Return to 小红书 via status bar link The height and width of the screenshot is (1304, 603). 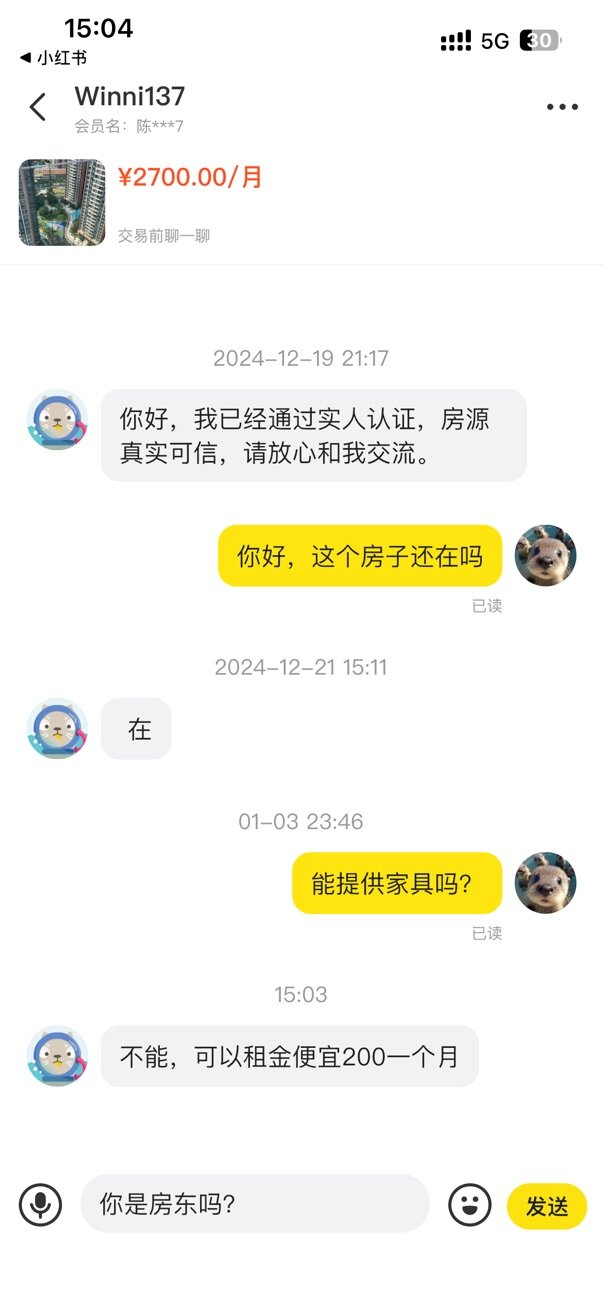click(53, 58)
